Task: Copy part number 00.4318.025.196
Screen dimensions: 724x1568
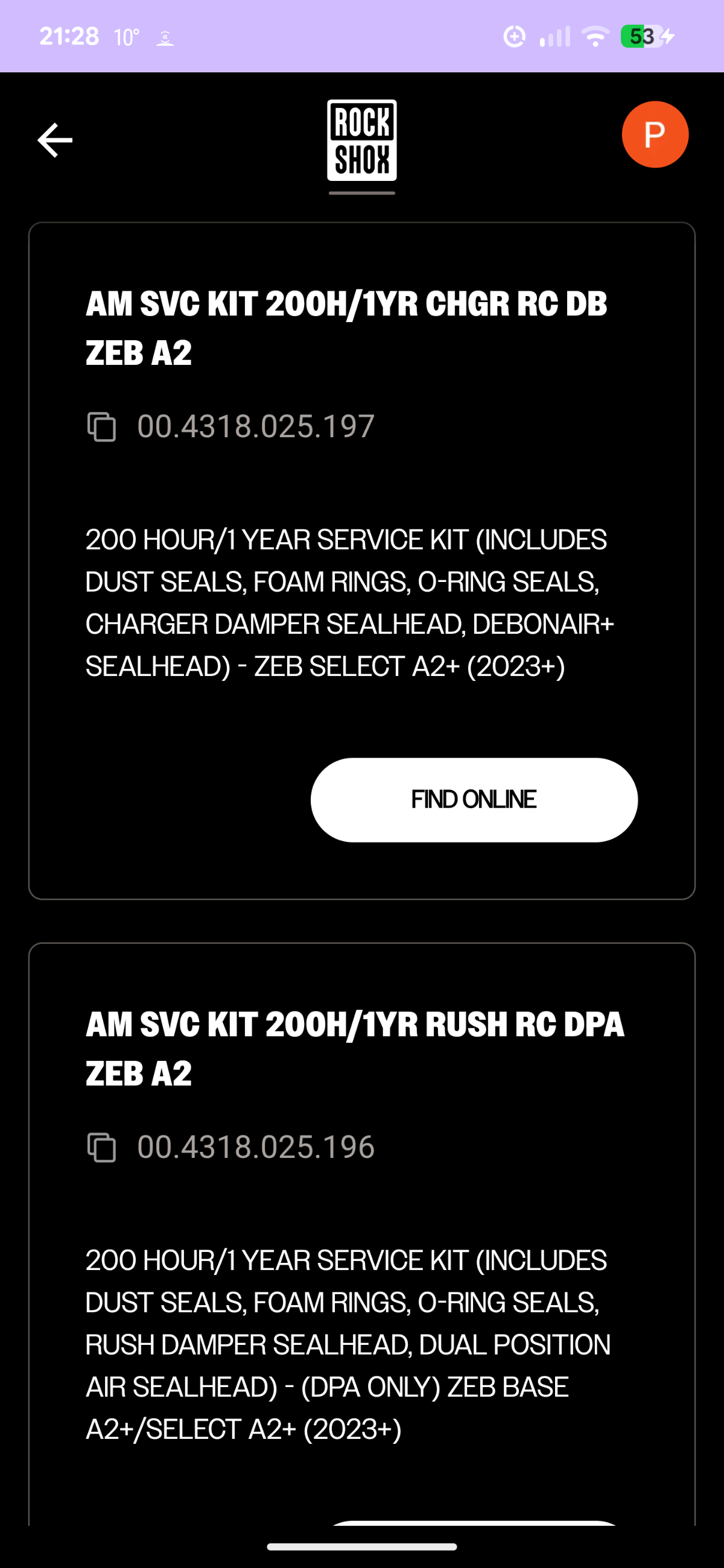Action: point(102,1148)
